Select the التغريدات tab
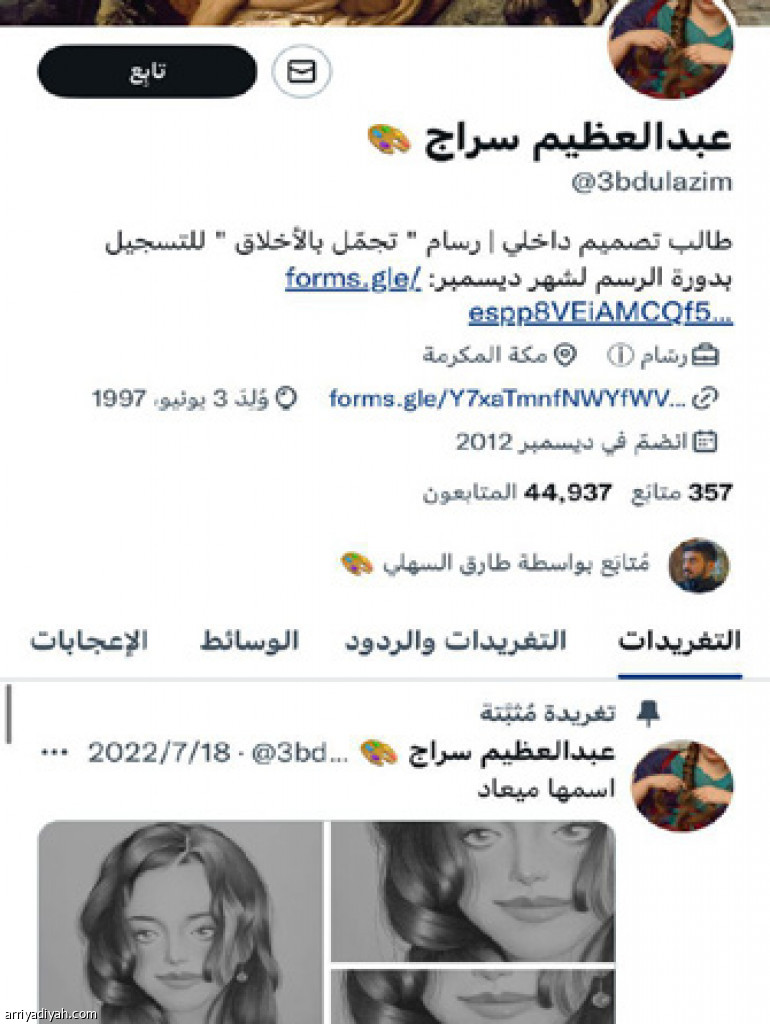The image size is (770, 1024). pyautogui.click(x=679, y=641)
